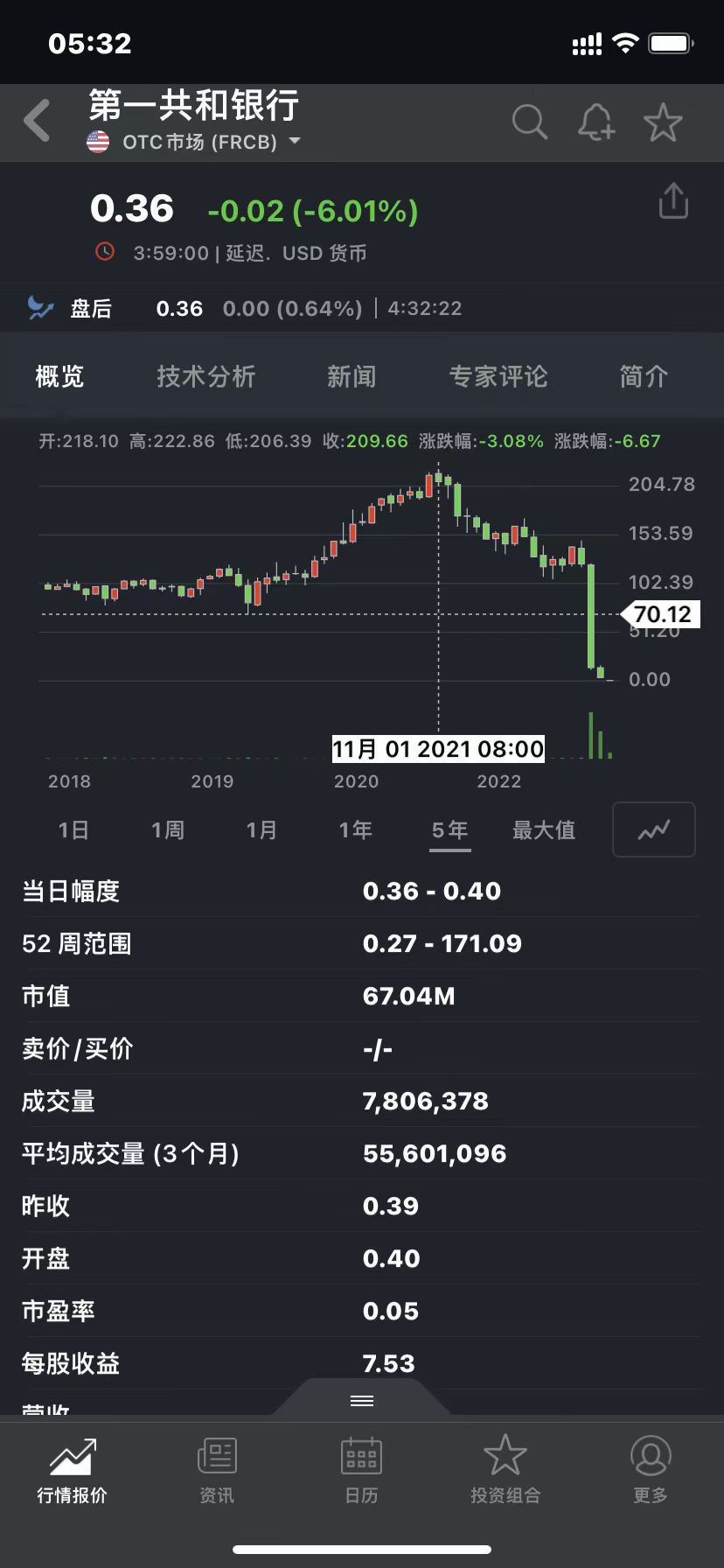Select the 专家评论 tab
Viewport: 724px width, 1568px height.
pos(498,377)
